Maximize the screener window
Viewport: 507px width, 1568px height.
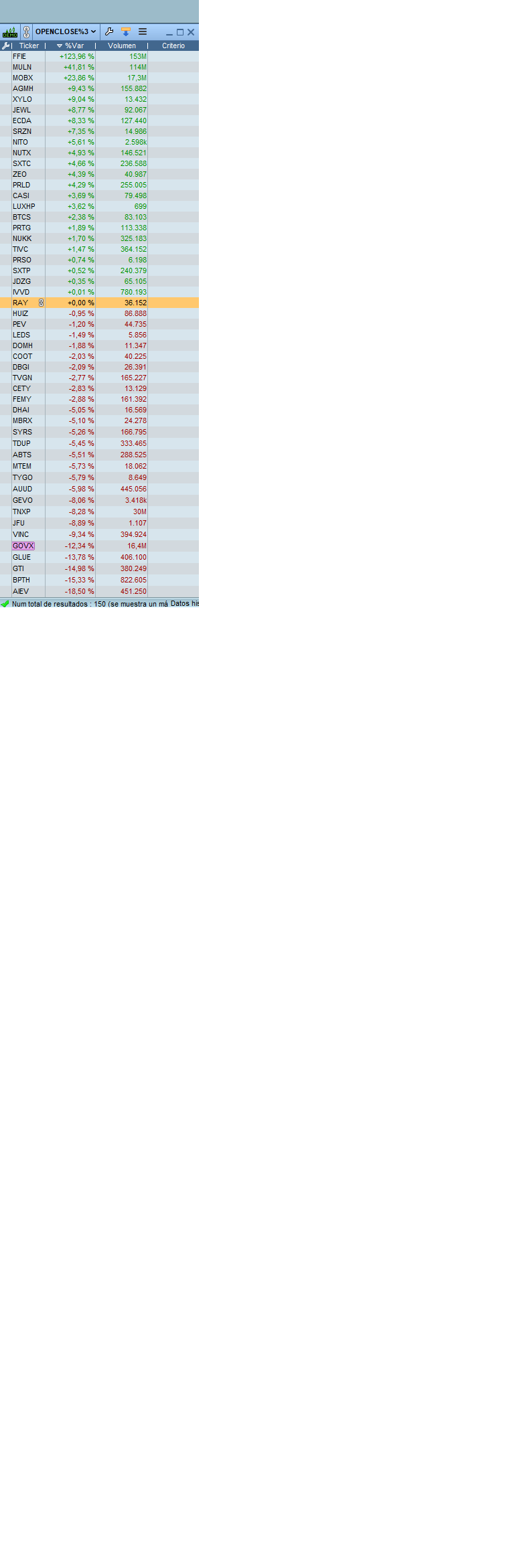(x=180, y=32)
